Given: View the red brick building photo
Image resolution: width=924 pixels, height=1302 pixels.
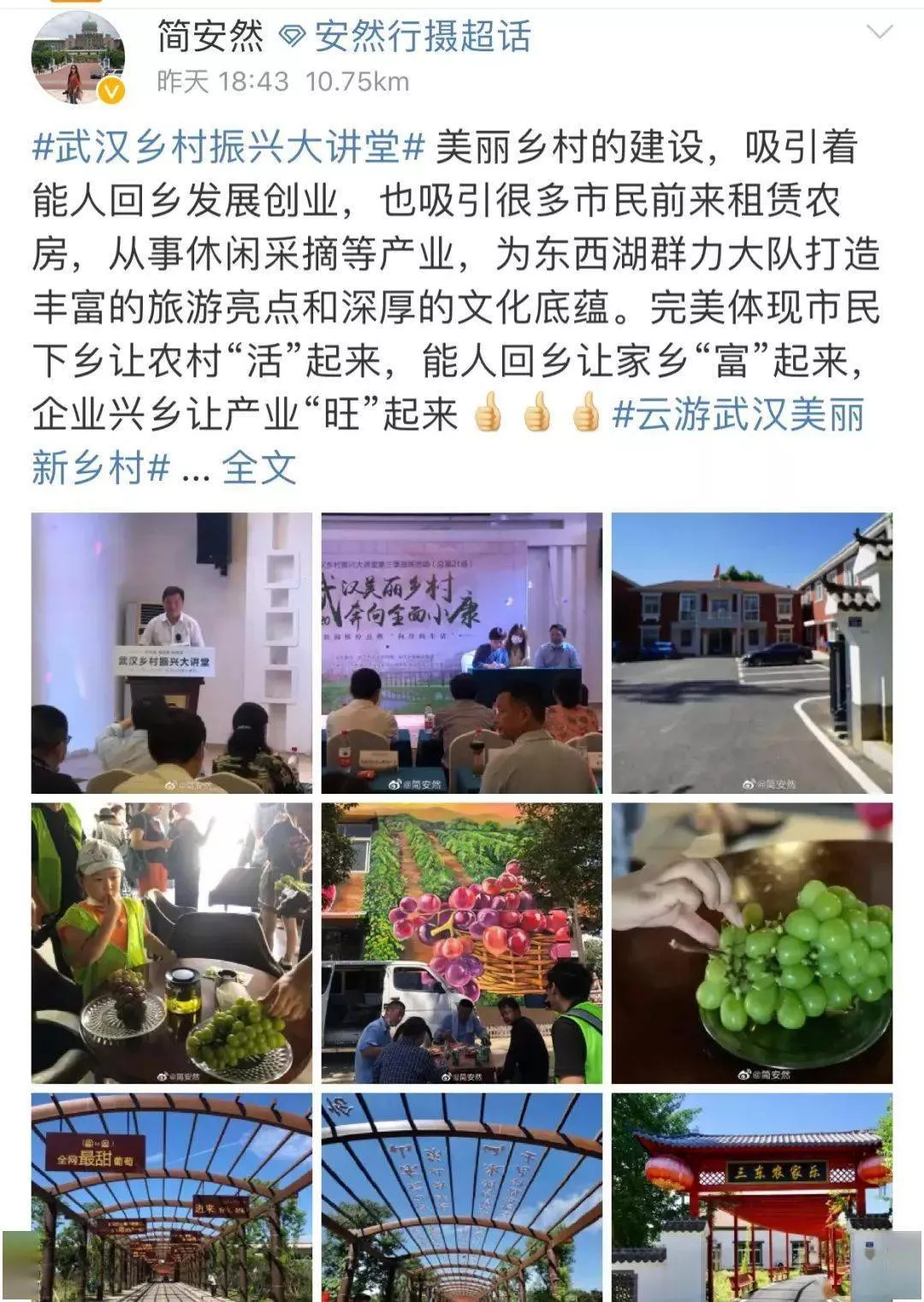Looking at the screenshot, I should tap(751, 653).
